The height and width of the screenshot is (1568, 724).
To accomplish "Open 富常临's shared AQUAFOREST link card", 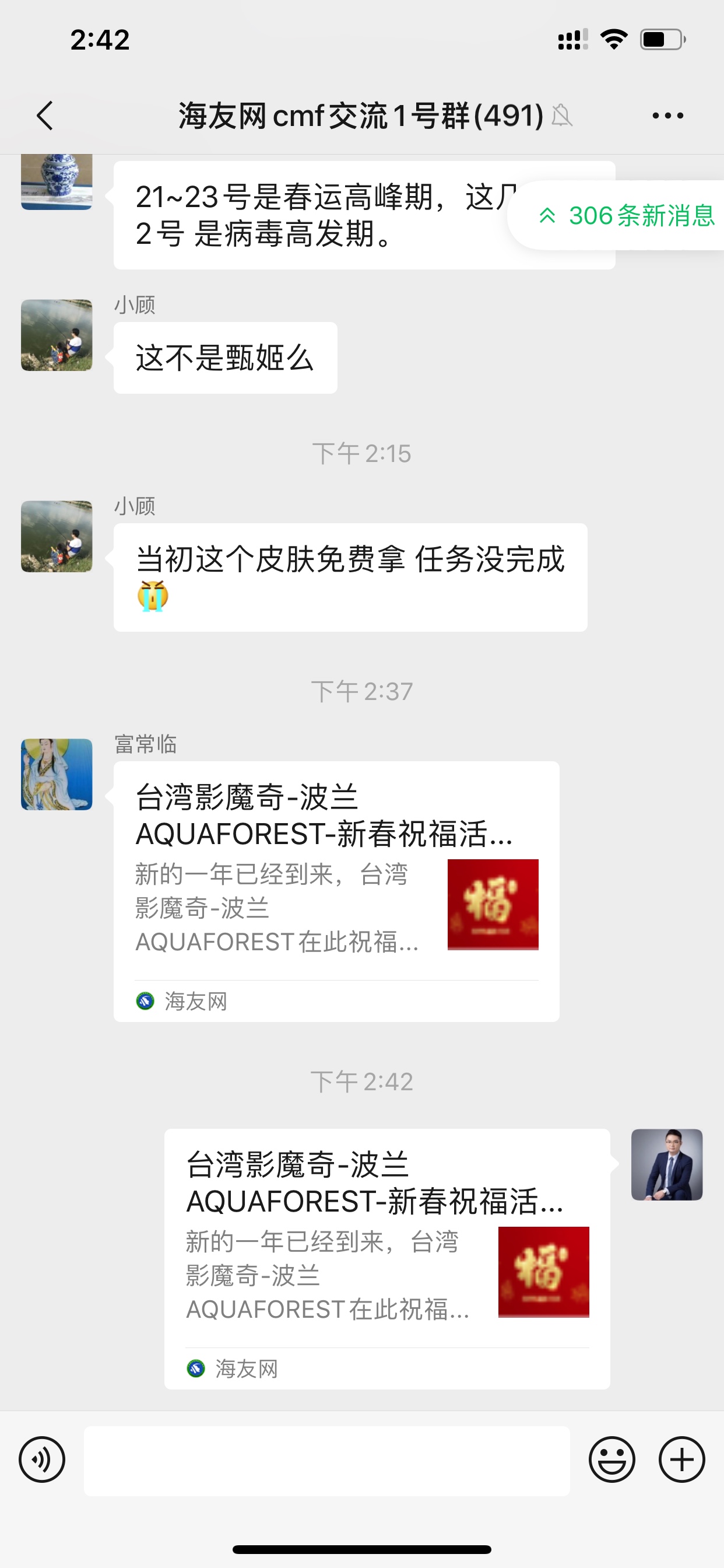I will 336,891.
